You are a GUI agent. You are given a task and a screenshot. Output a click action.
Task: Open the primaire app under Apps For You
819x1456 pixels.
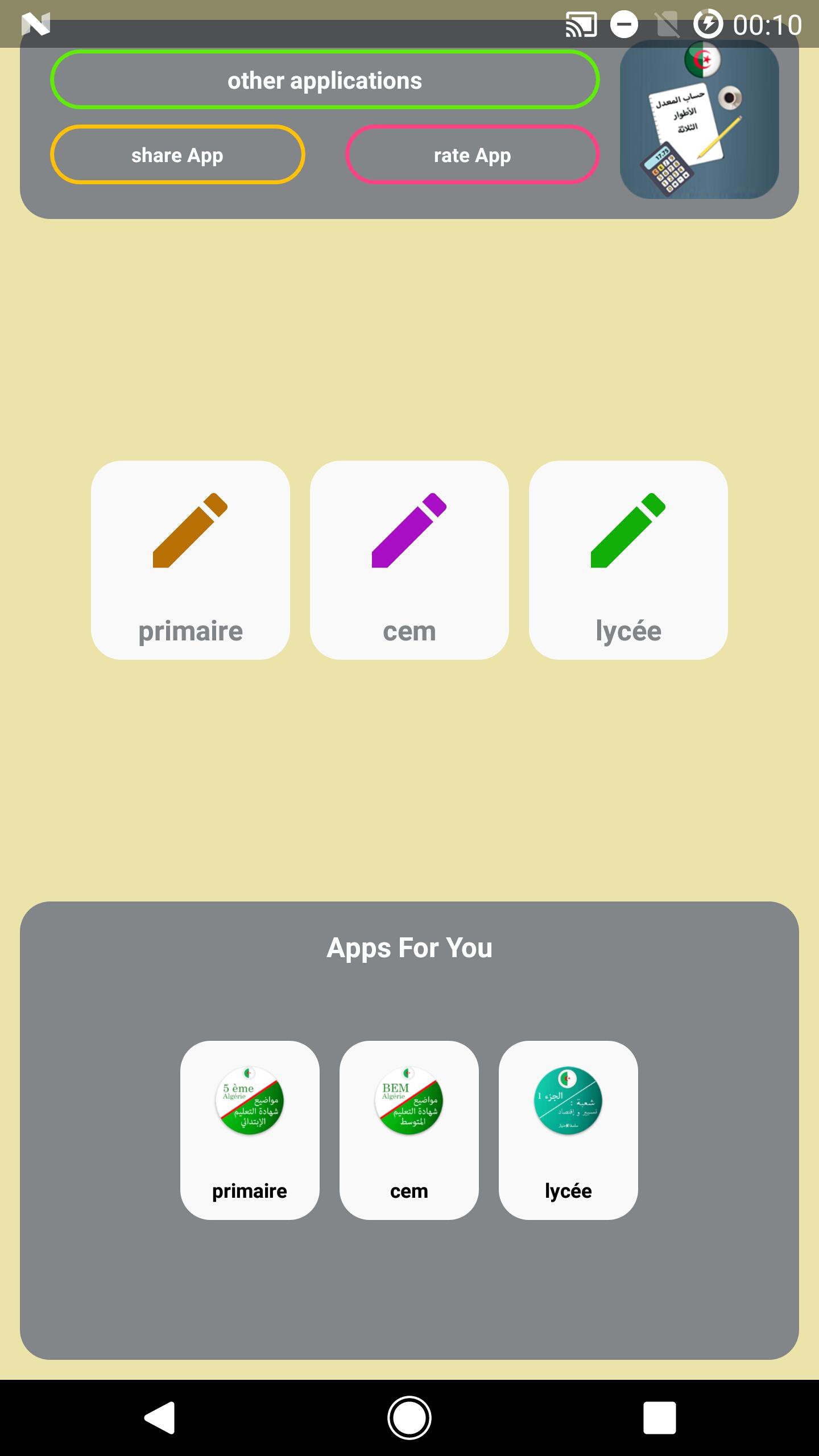pos(250,1130)
